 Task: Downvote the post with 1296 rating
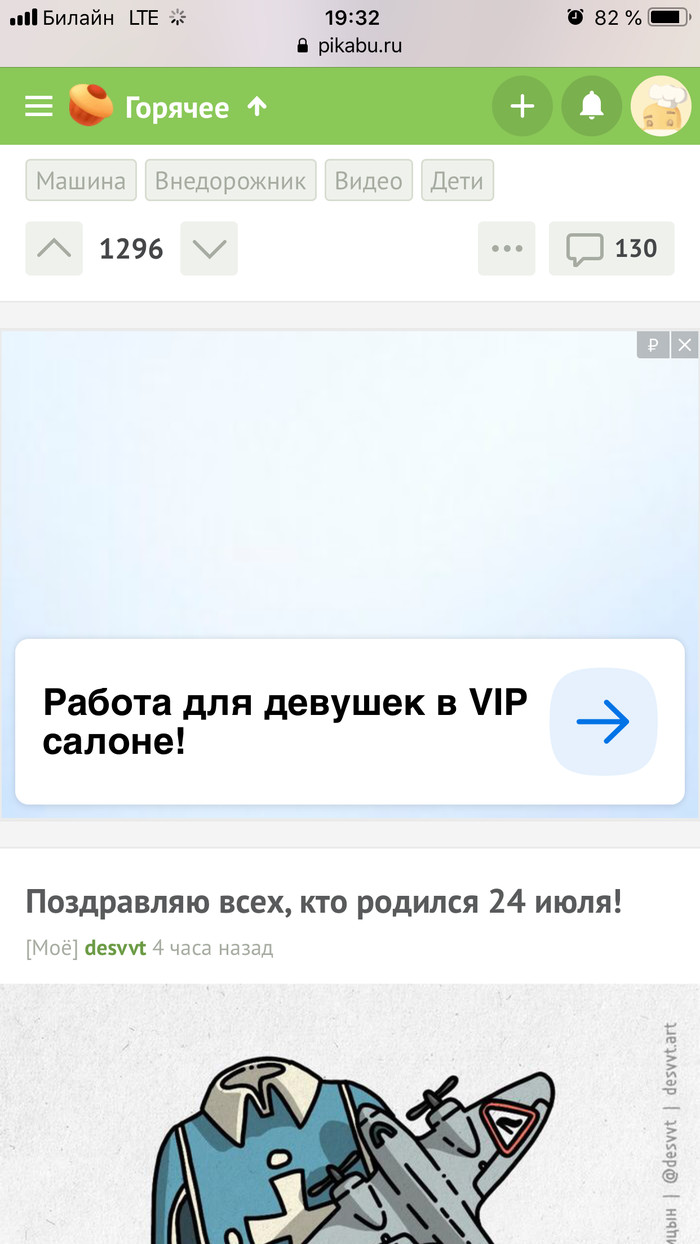(x=209, y=248)
